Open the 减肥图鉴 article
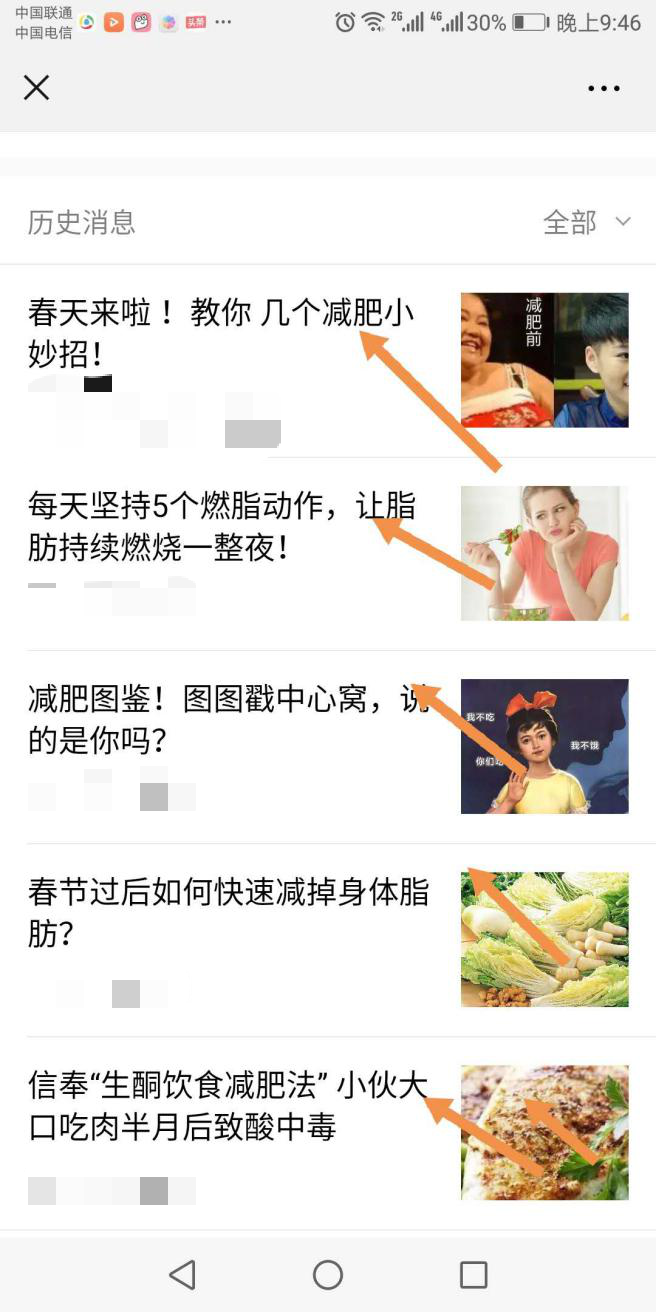Screen dimensions: 656x1312 tap(222, 720)
